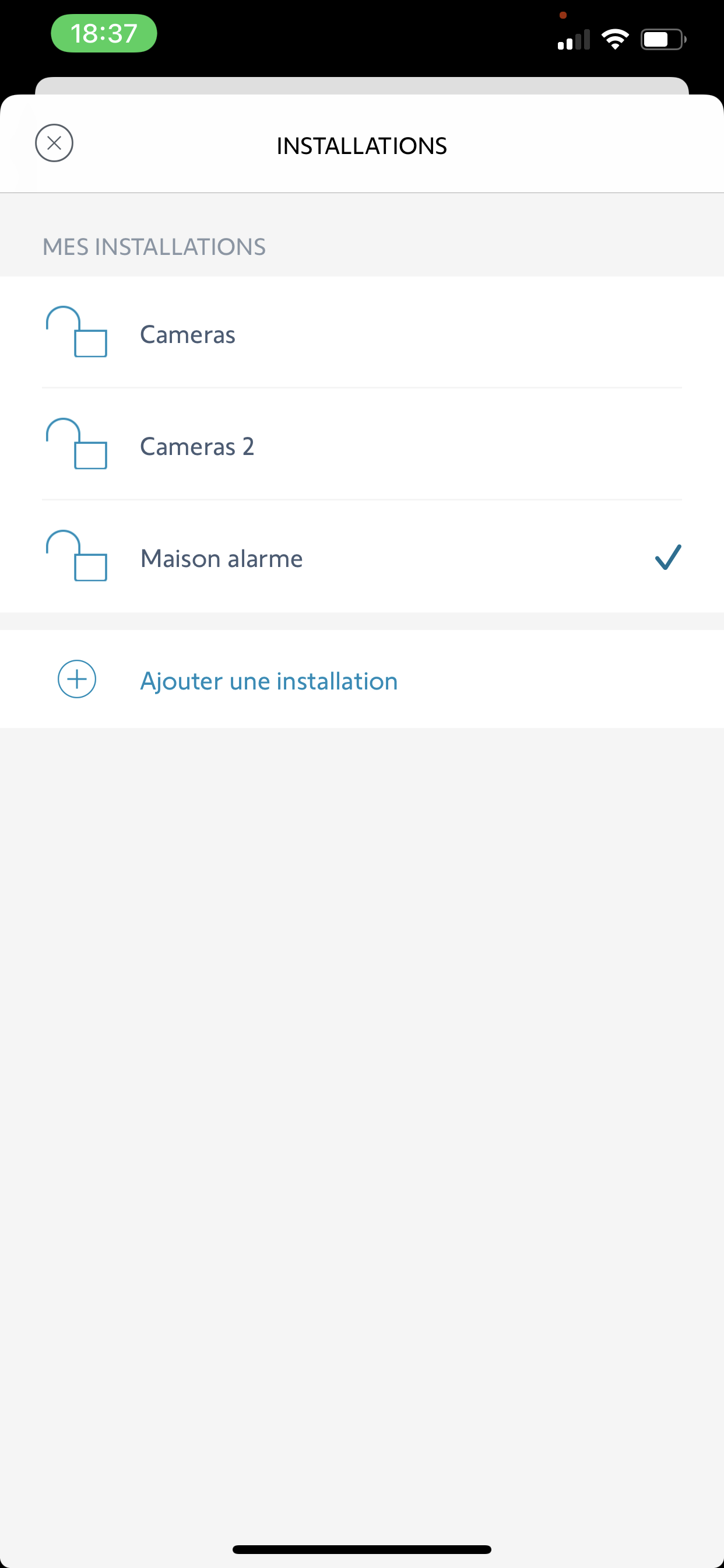
Task: Tap Ajouter une installation
Action: click(362, 680)
